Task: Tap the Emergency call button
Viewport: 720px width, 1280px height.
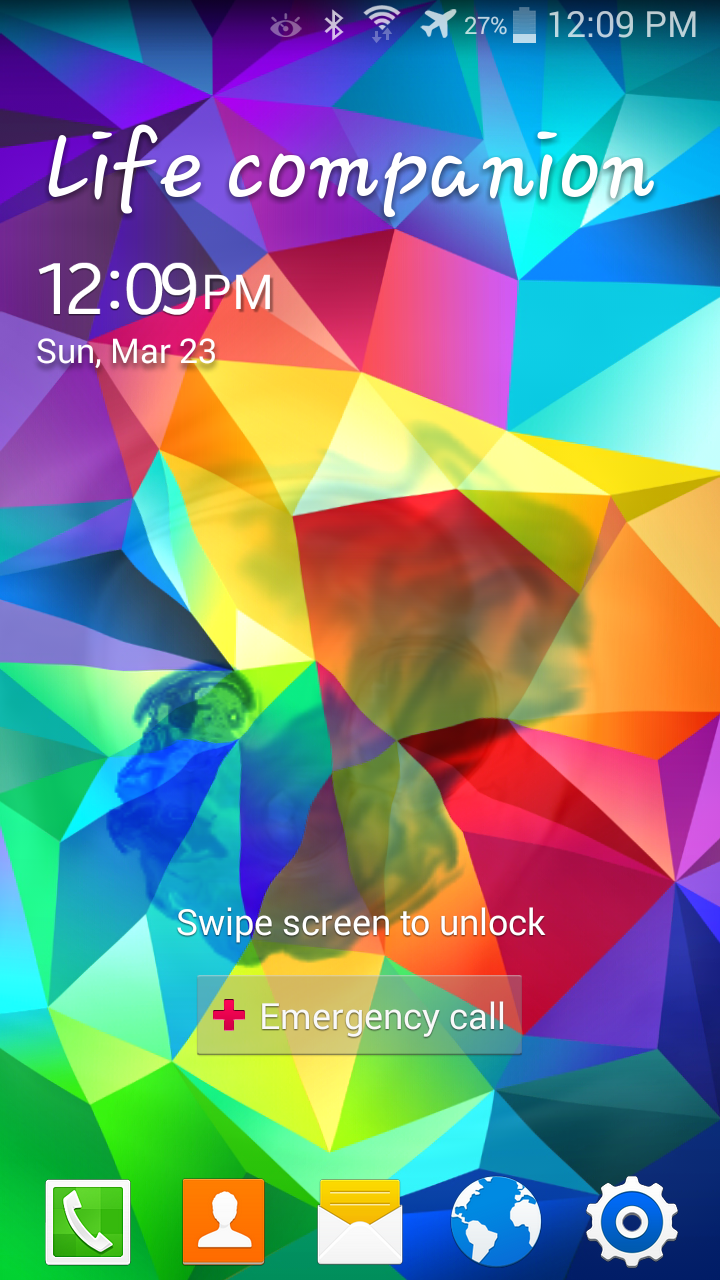Action: (x=359, y=1016)
